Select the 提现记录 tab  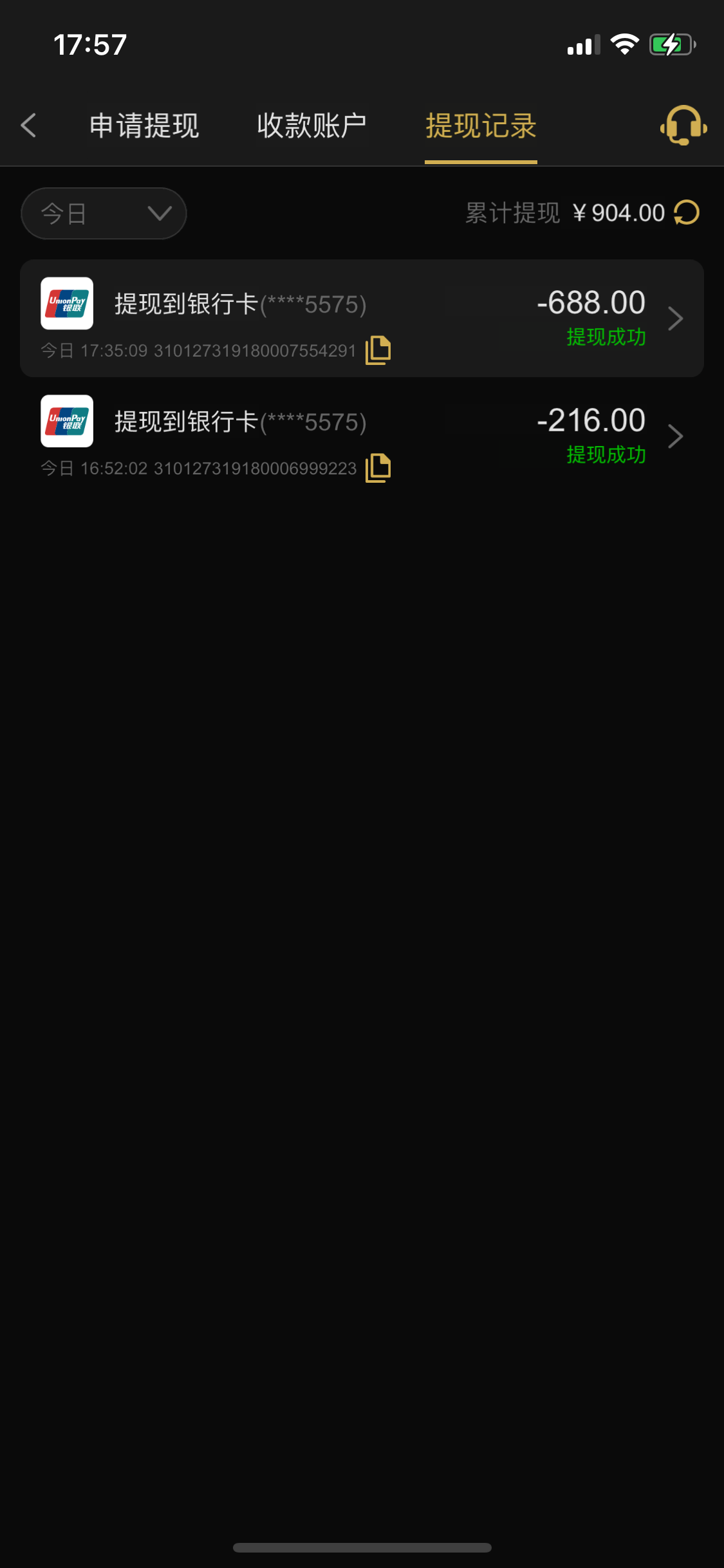point(481,126)
